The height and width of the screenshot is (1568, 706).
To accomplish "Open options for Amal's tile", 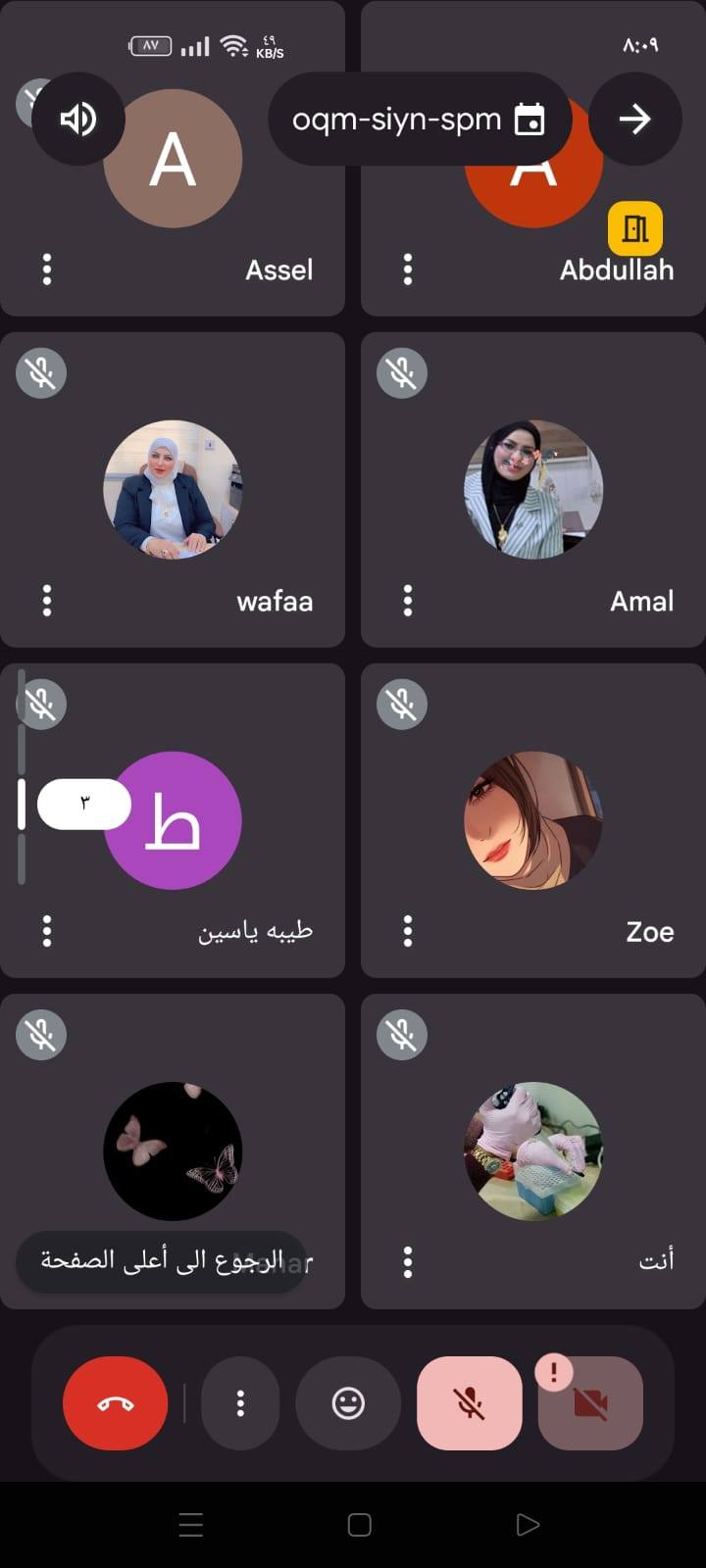I will click(408, 600).
